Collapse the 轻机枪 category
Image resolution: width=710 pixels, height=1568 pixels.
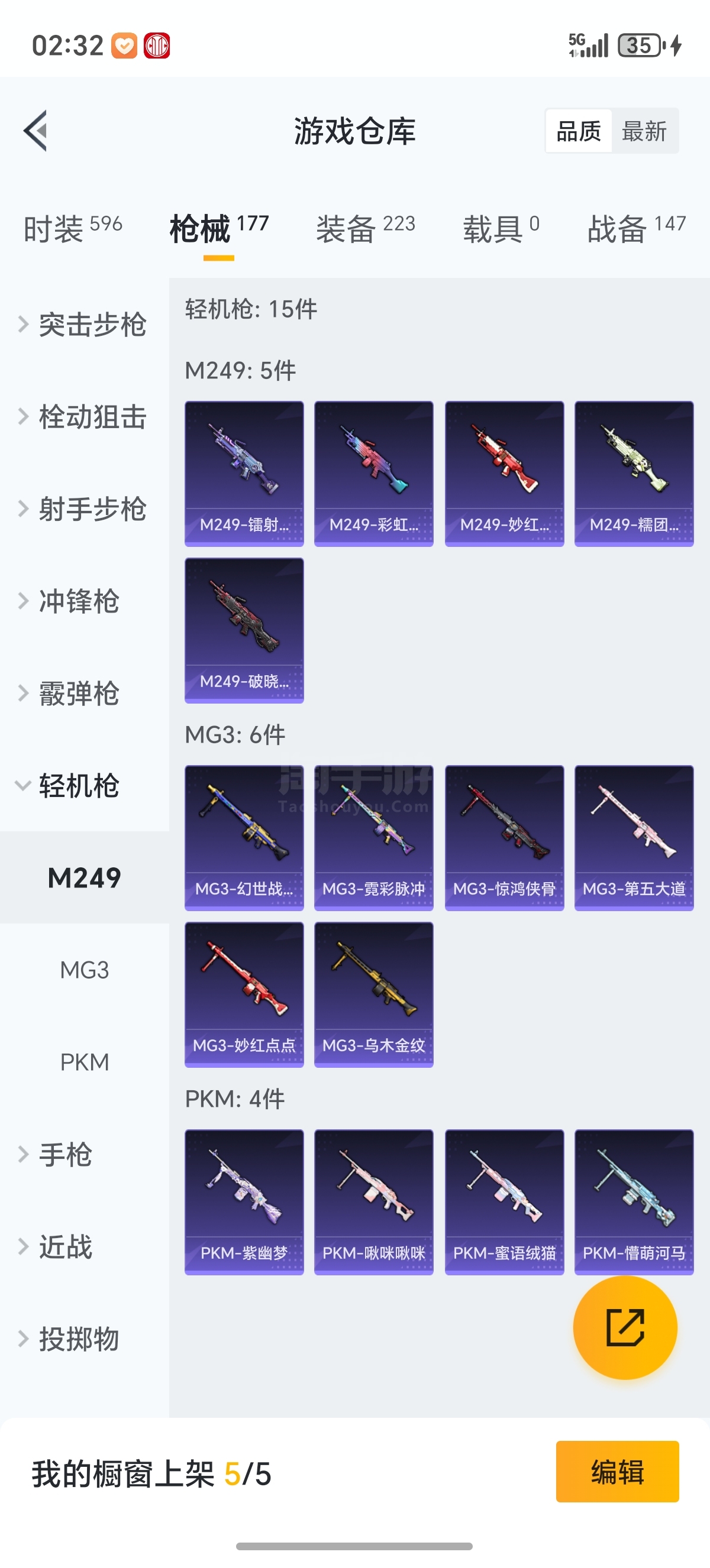(x=78, y=786)
